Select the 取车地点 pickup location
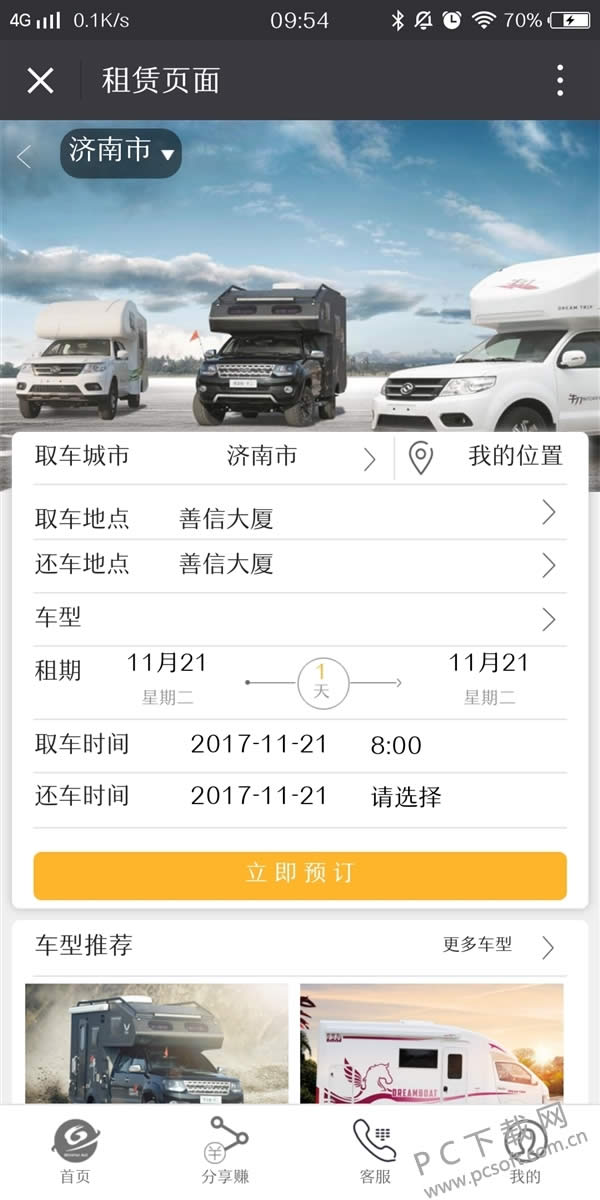This screenshot has height=1200, width=600. click(x=298, y=517)
